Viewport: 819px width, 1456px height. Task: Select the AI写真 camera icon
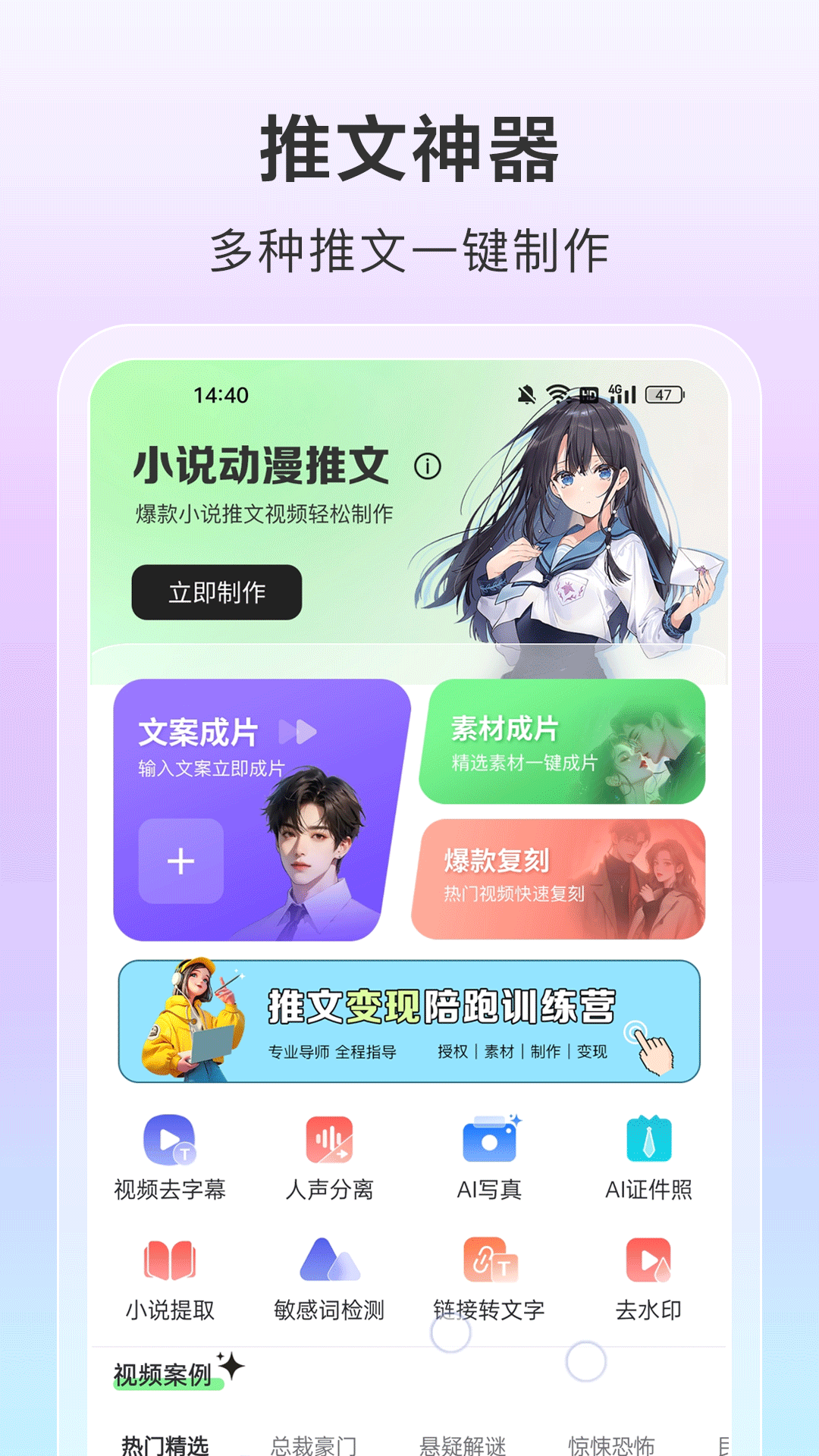[x=488, y=1138]
